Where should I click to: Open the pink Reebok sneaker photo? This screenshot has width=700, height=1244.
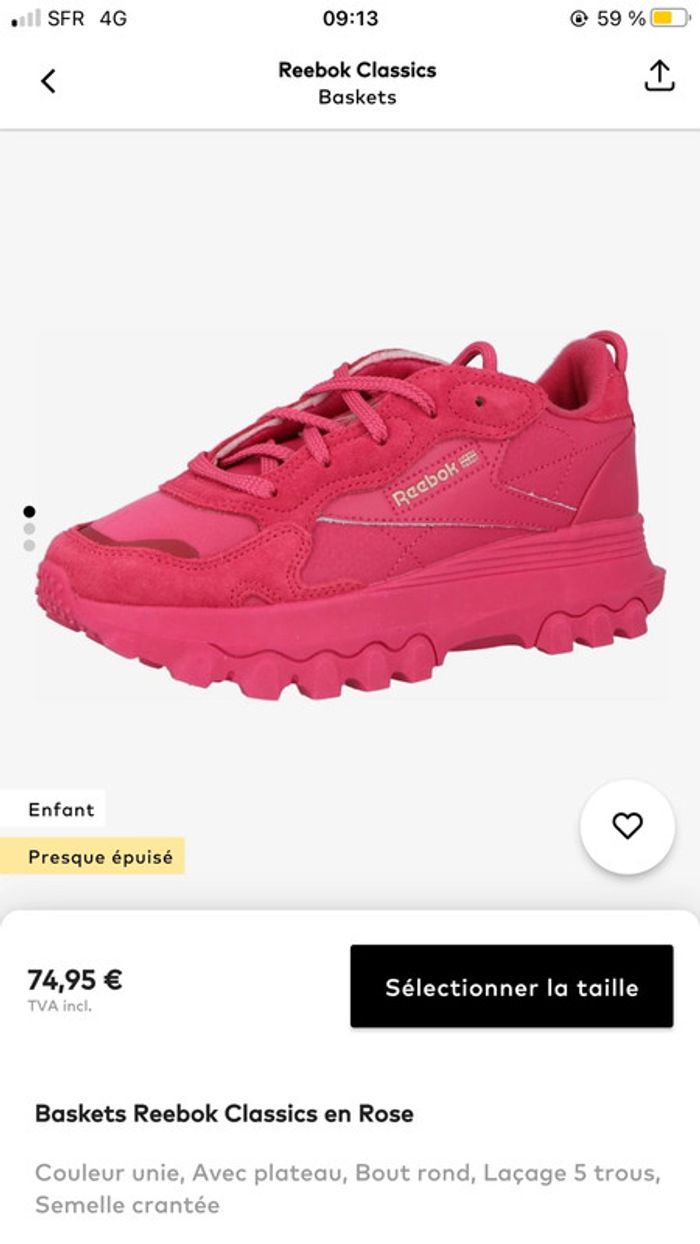point(350,515)
